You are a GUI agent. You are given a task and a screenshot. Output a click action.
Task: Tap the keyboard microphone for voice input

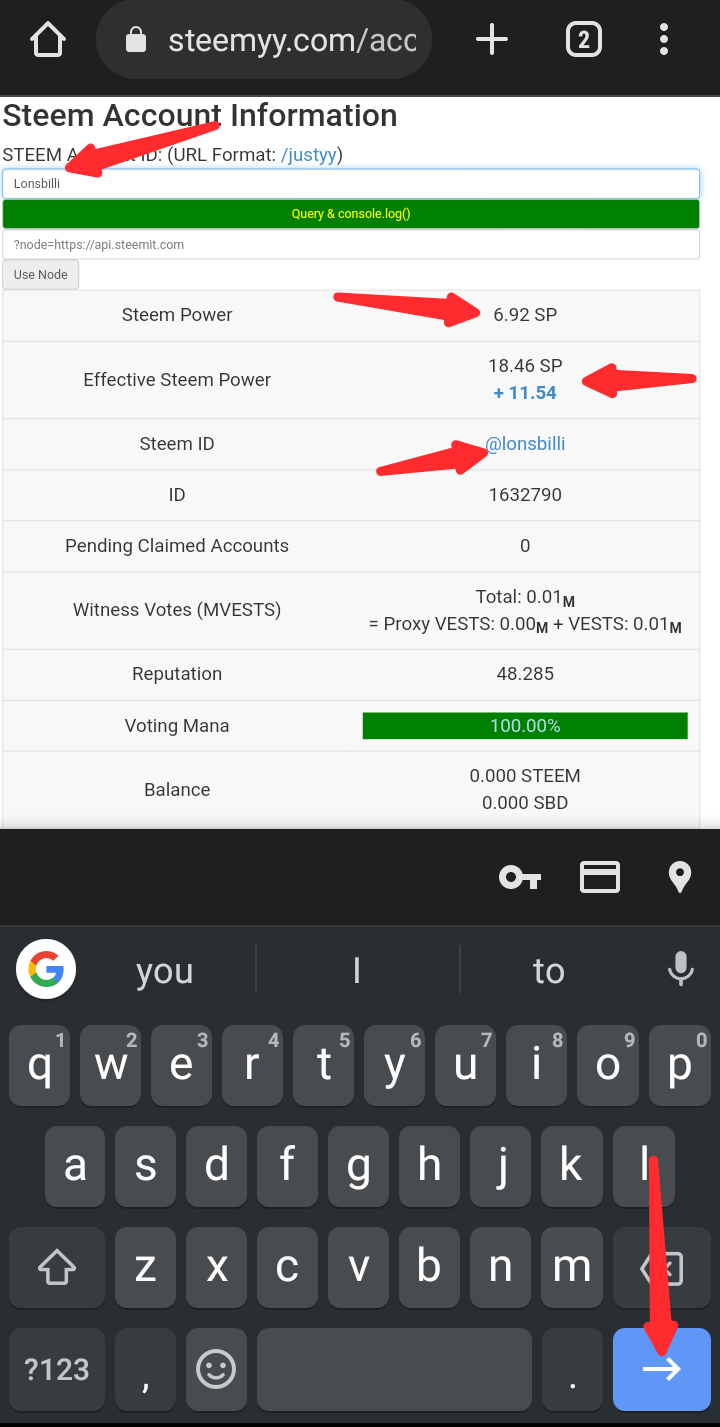click(681, 968)
